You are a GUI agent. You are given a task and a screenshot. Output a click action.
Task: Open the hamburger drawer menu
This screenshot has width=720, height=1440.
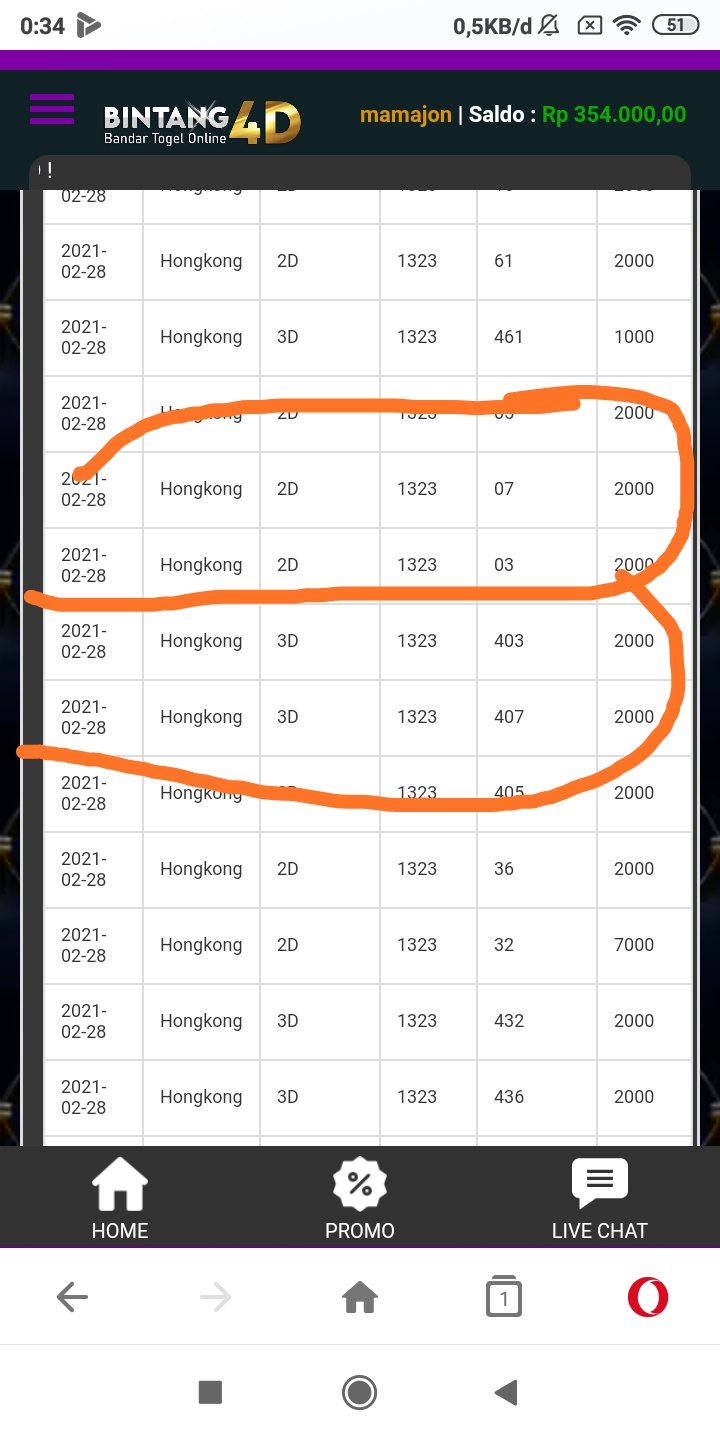click(52, 108)
